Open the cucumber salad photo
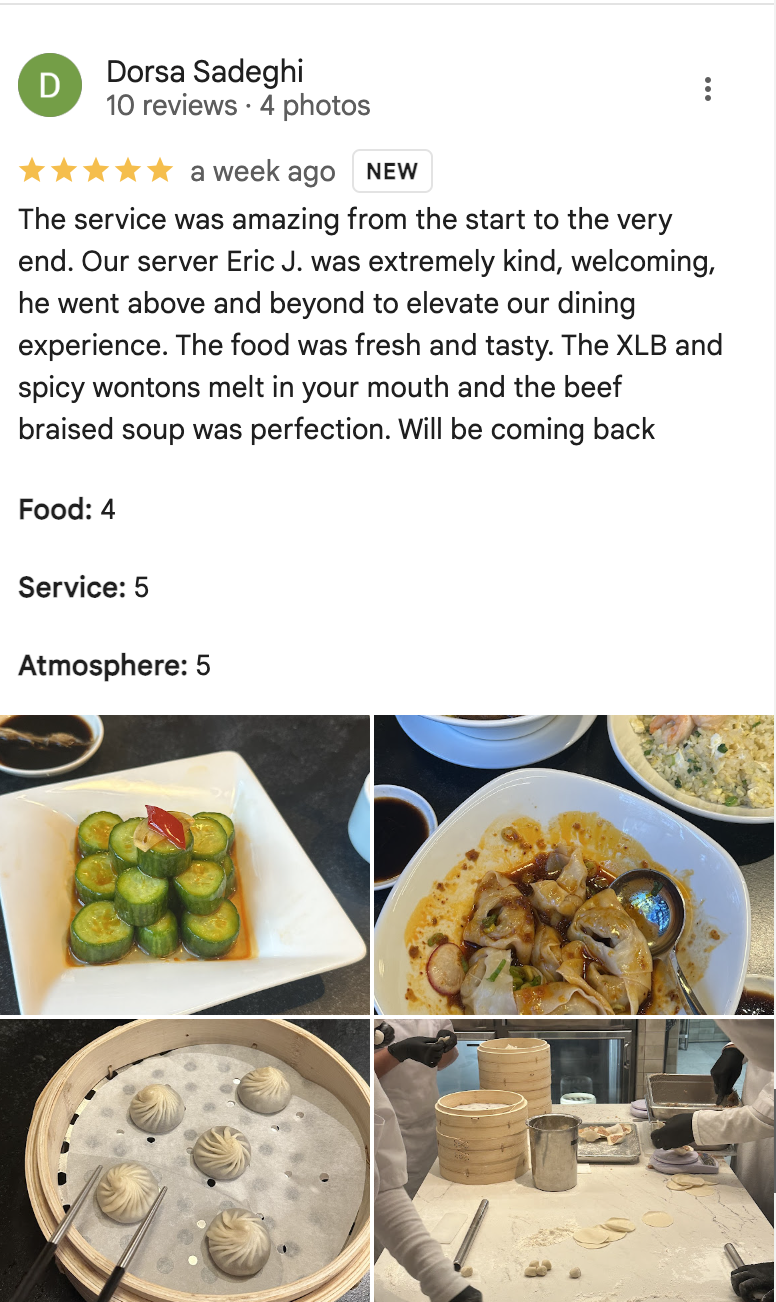 tap(184, 865)
